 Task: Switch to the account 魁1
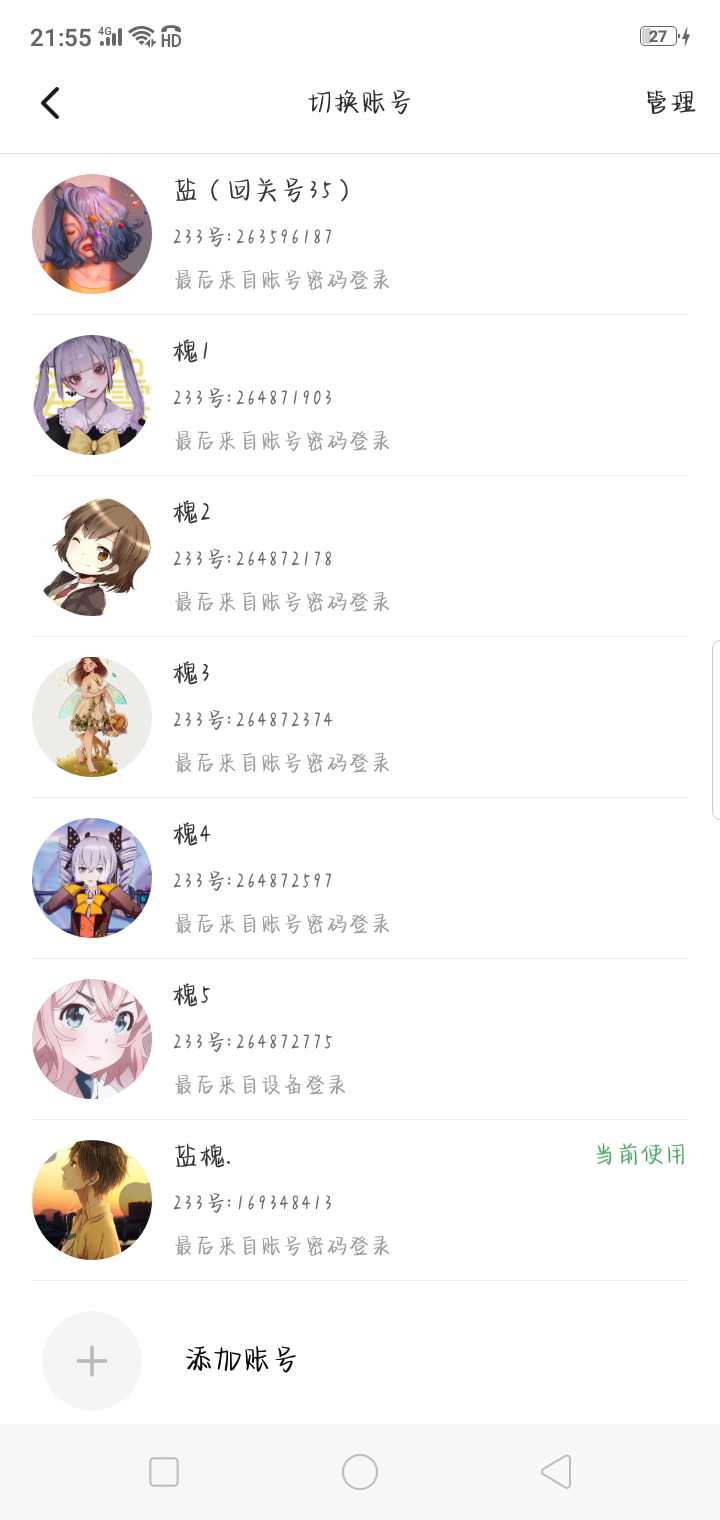pos(360,395)
